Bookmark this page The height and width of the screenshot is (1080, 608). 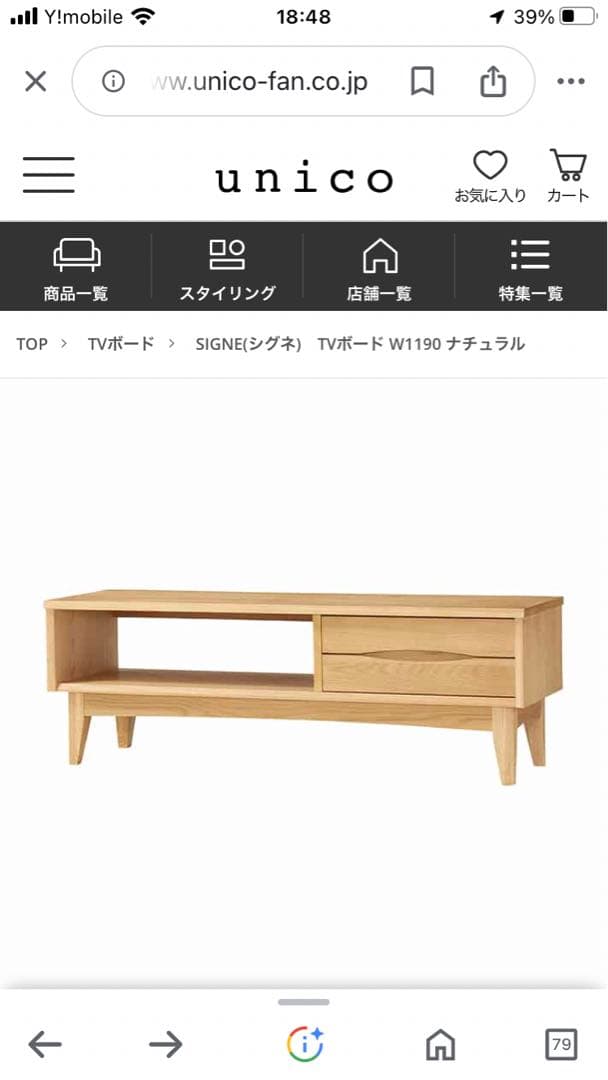tap(422, 81)
